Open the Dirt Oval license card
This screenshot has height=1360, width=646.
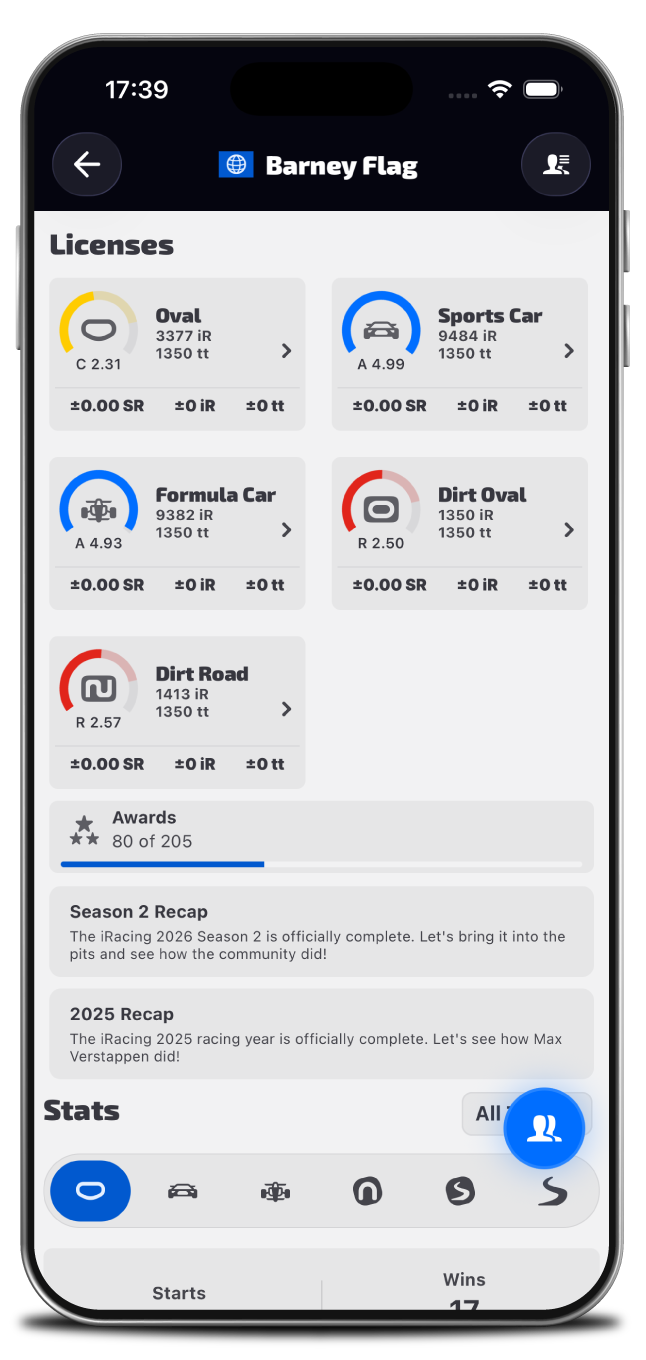(460, 533)
